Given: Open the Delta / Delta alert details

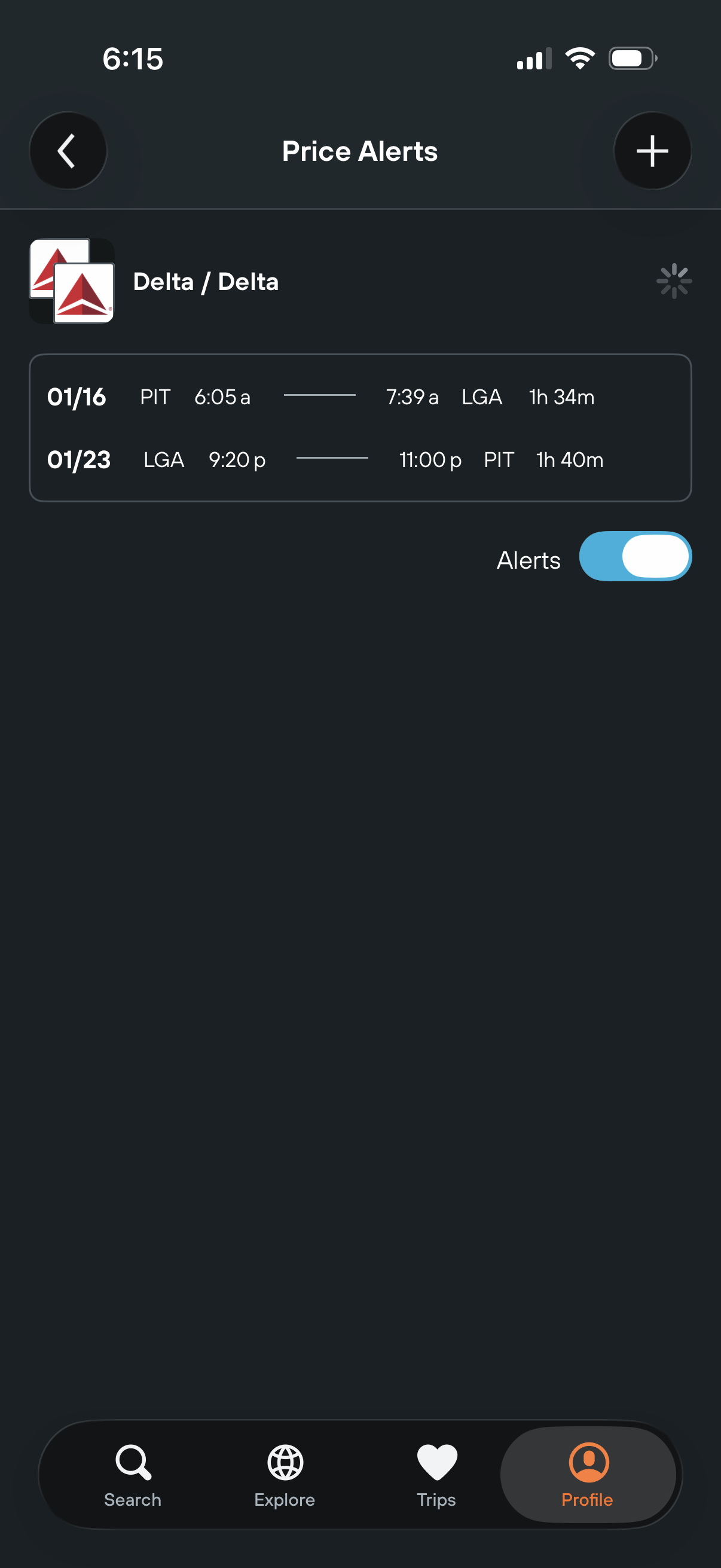Looking at the screenshot, I should tap(206, 281).
